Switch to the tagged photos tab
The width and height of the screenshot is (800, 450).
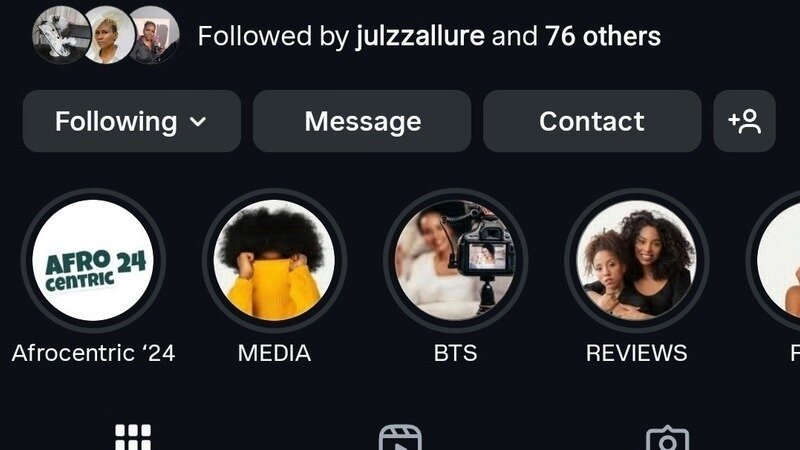[x=667, y=438]
